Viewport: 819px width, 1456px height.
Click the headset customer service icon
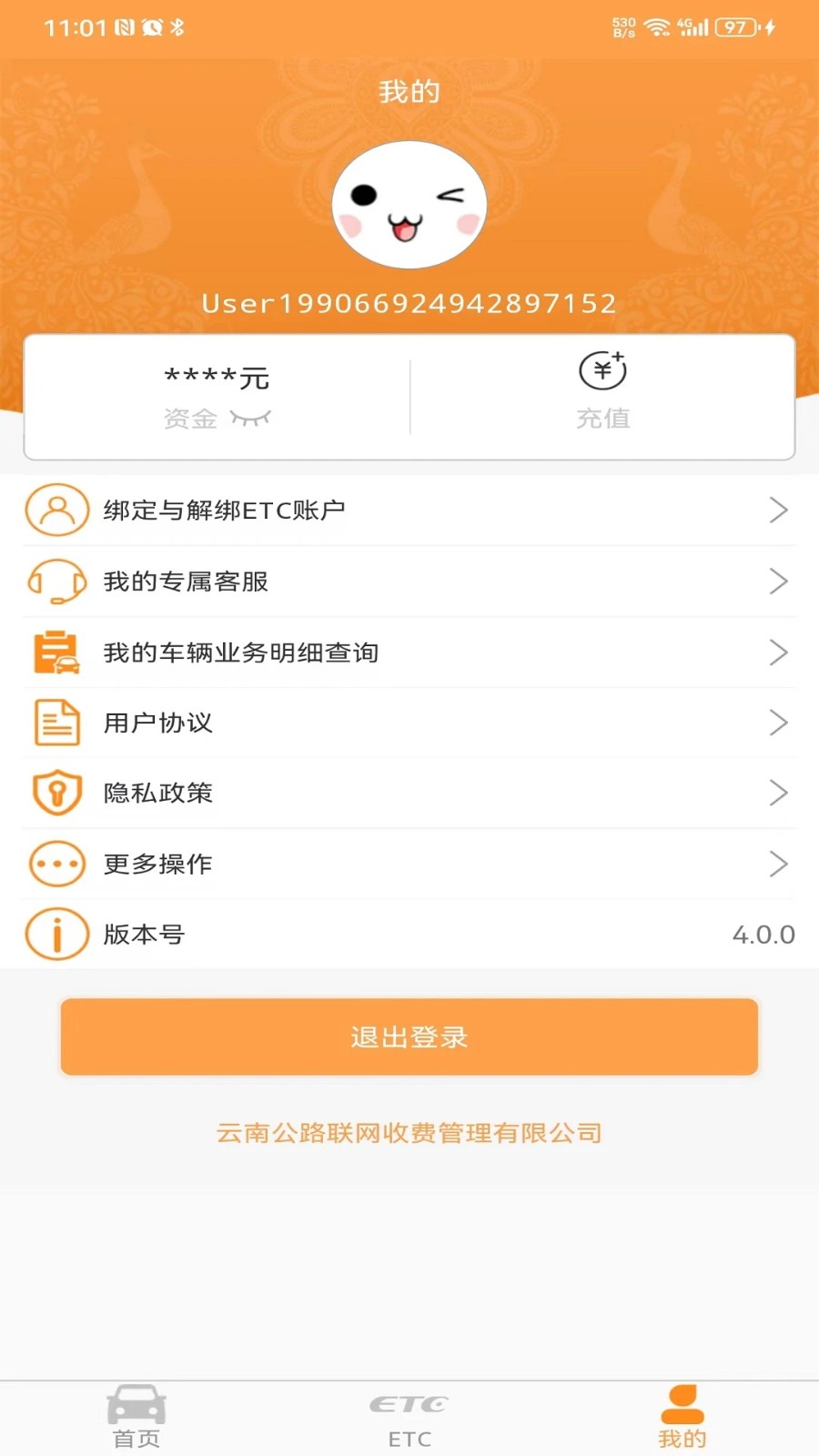(x=56, y=581)
